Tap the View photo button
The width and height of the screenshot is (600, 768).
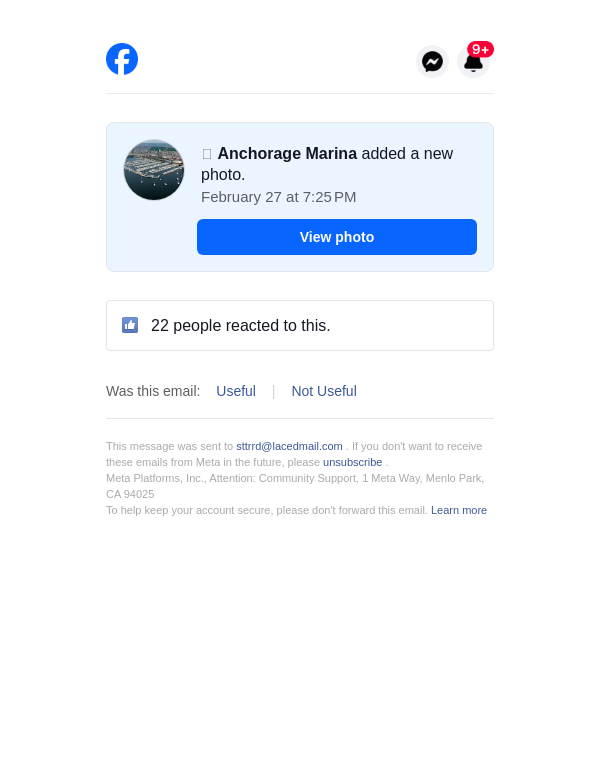click(337, 237)
